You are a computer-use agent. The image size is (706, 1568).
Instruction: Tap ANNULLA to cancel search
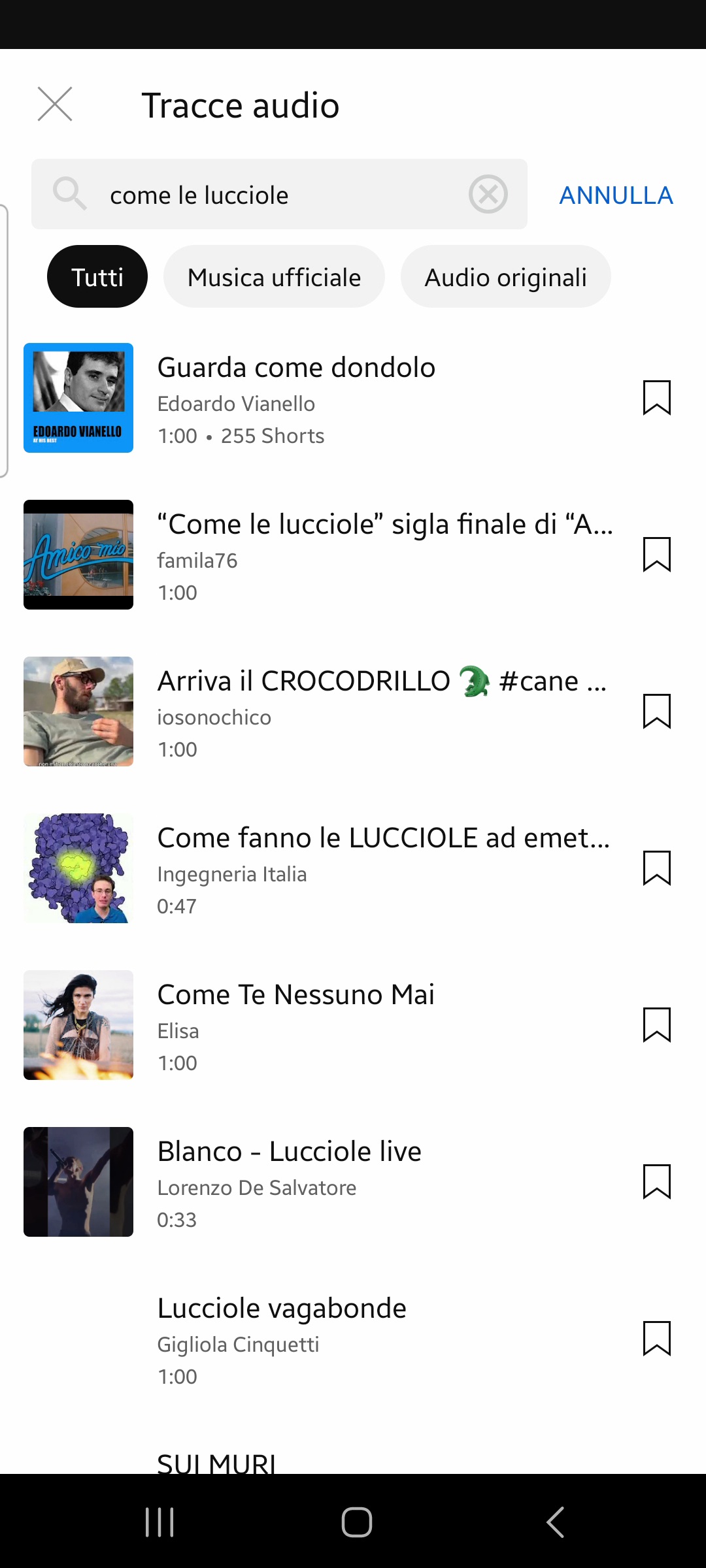click(x=616, y=195)
